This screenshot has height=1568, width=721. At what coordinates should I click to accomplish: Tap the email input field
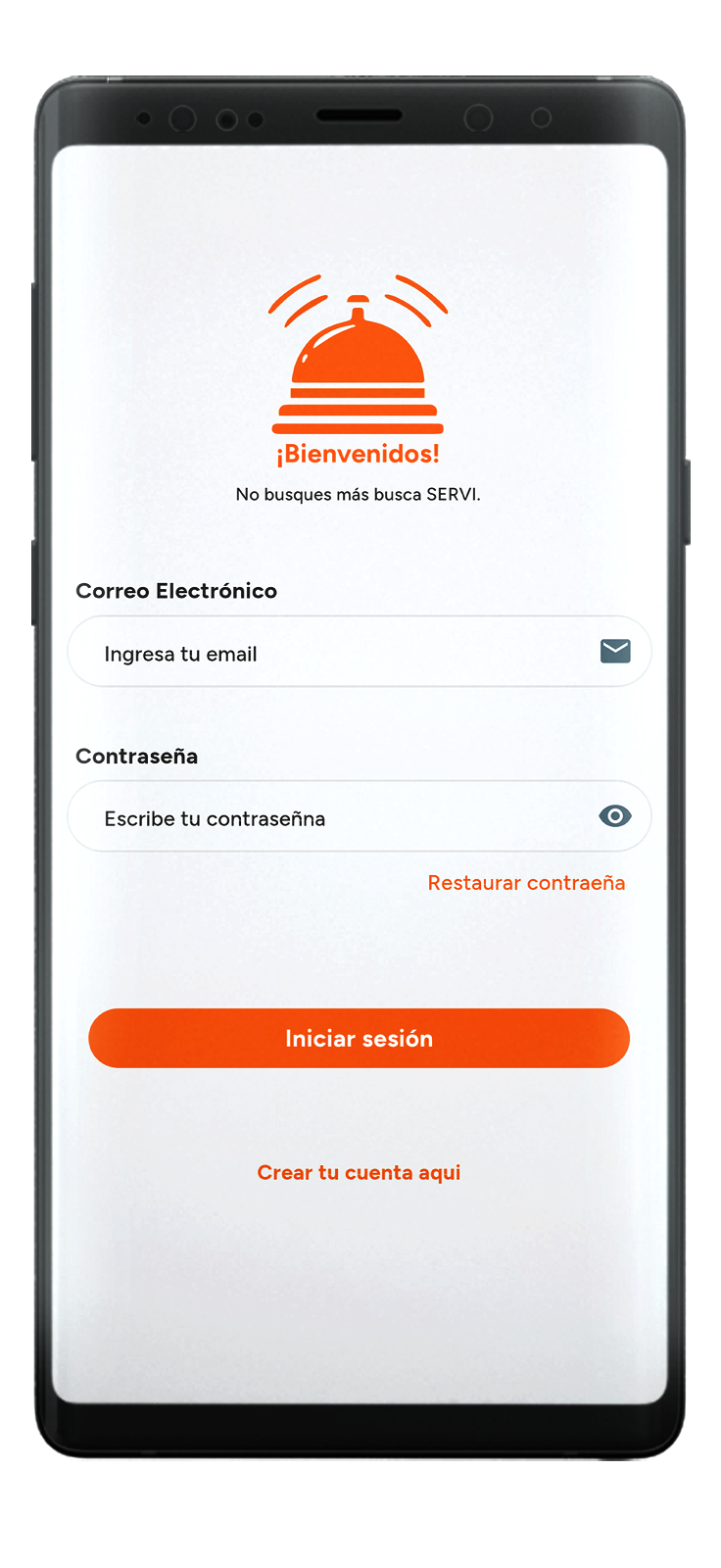pos(333,653)
